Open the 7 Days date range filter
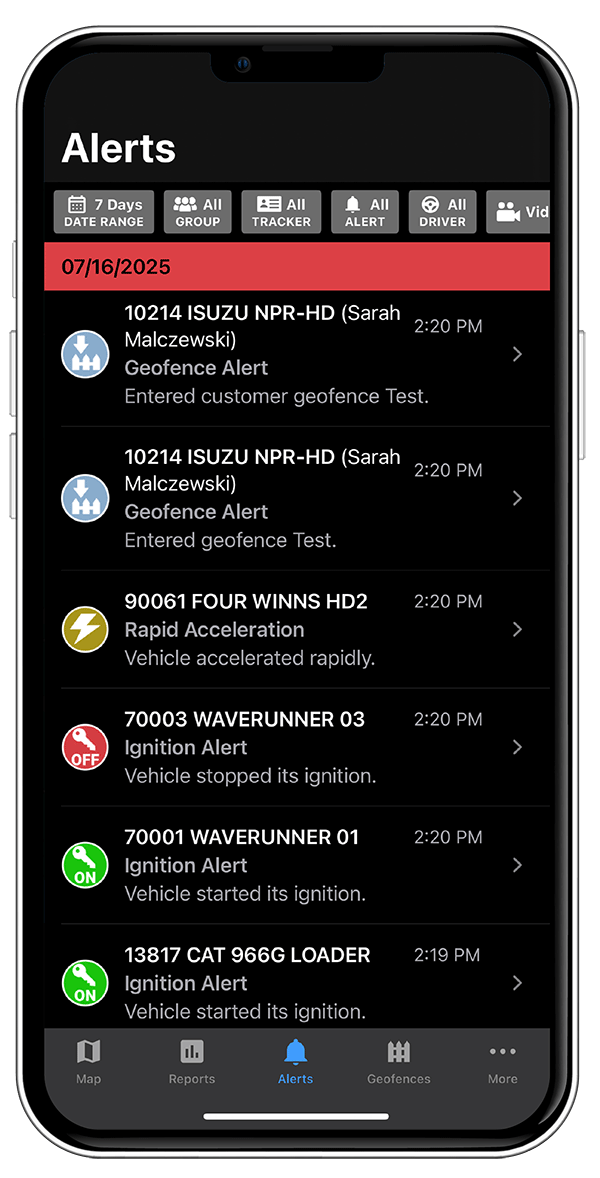This screenshot has width=600, height=1178. 104,212
